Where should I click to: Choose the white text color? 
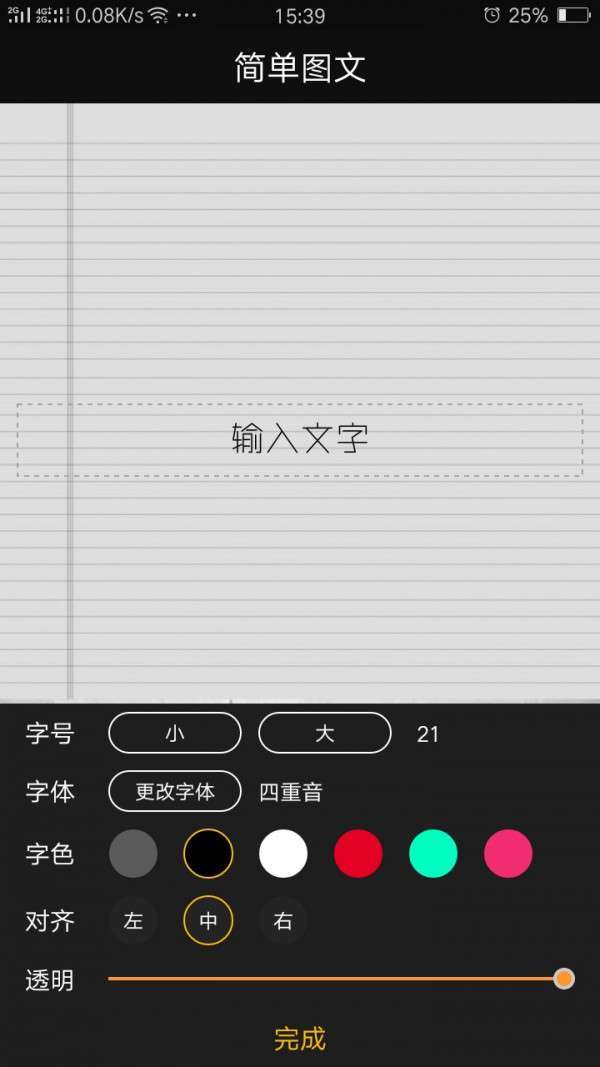[x=283, y=854]
